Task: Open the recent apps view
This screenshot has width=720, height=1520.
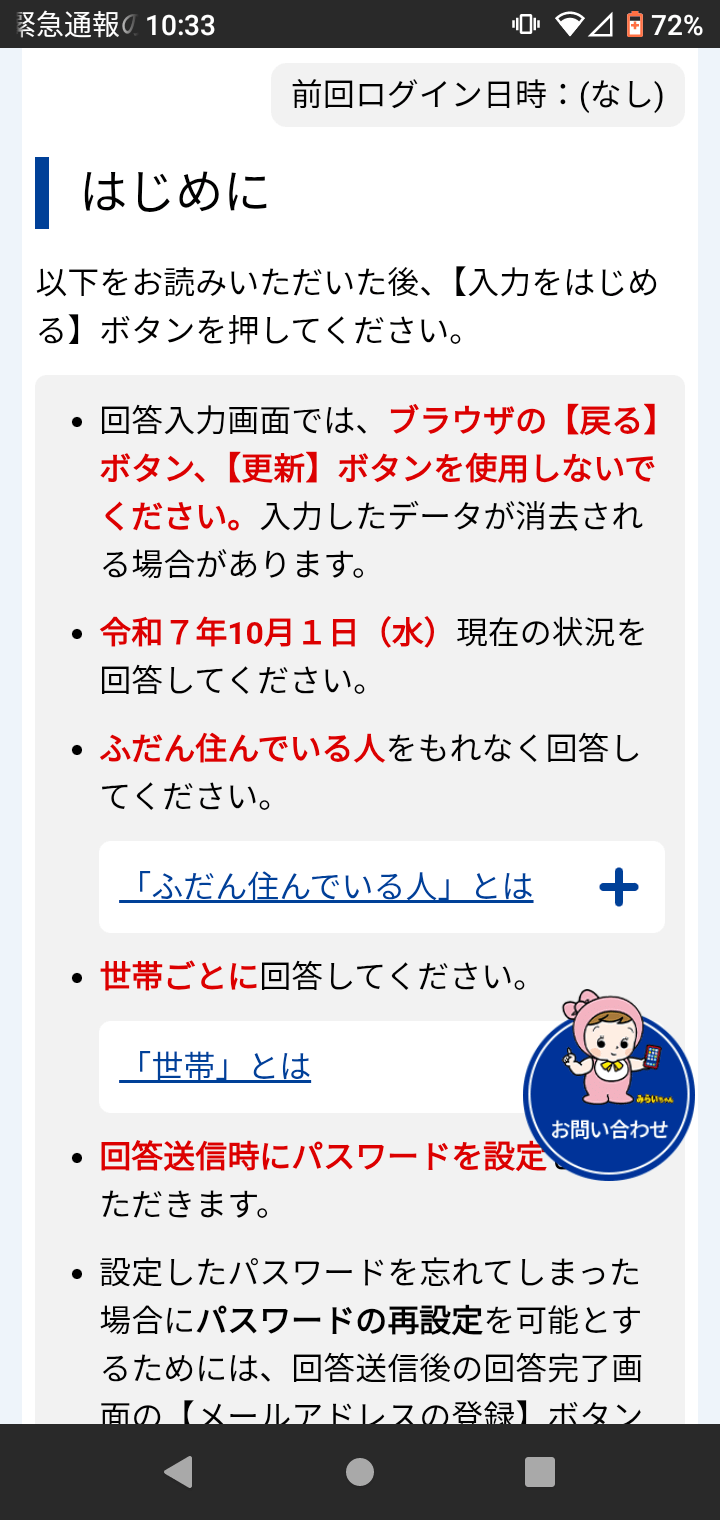Action: 540,1472
